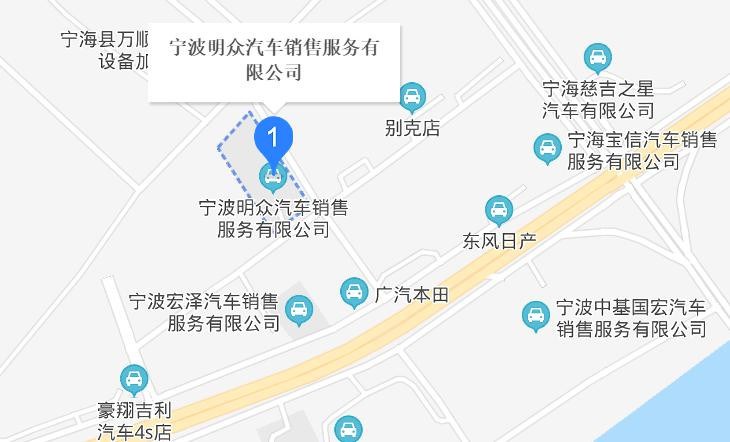
Task: Tap the 东风日产 map marker
Action: point(498,211)
